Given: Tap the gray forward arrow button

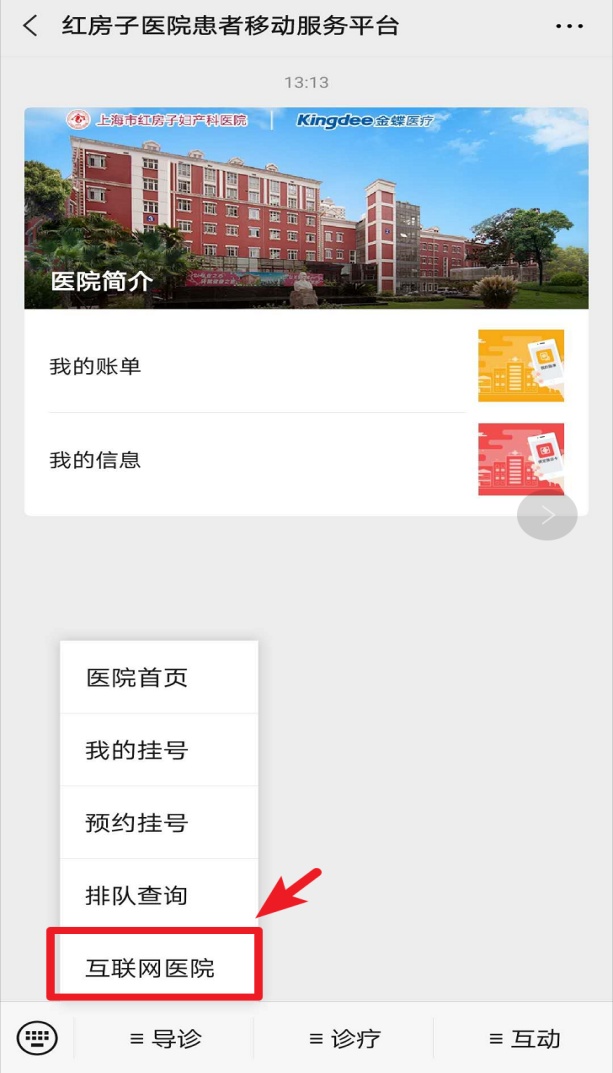Looking at the screenshot, I should (x=547, y=515).
